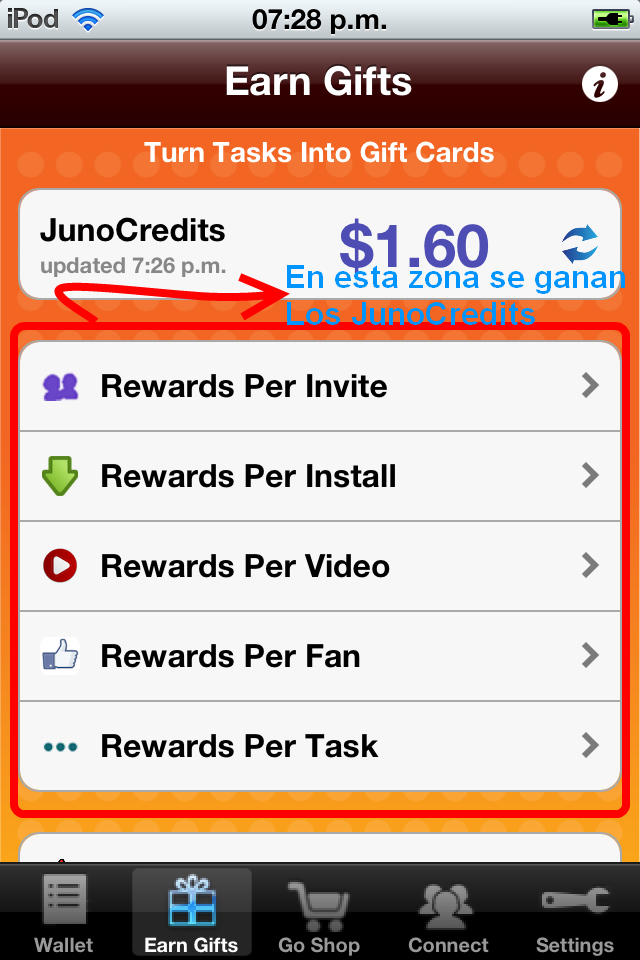Image resolution: width=640 pixels, height=960 pixels.
Task: Open Rewards Per Video
Action: [320, 566]
